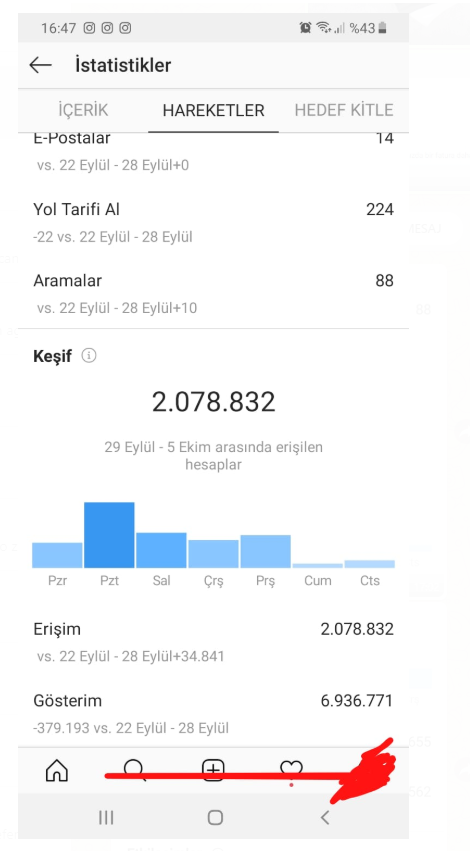Screen dimensions: 470x851
Task: Tap the system back button
Action: pyautogui.click(x=325, y=817)
